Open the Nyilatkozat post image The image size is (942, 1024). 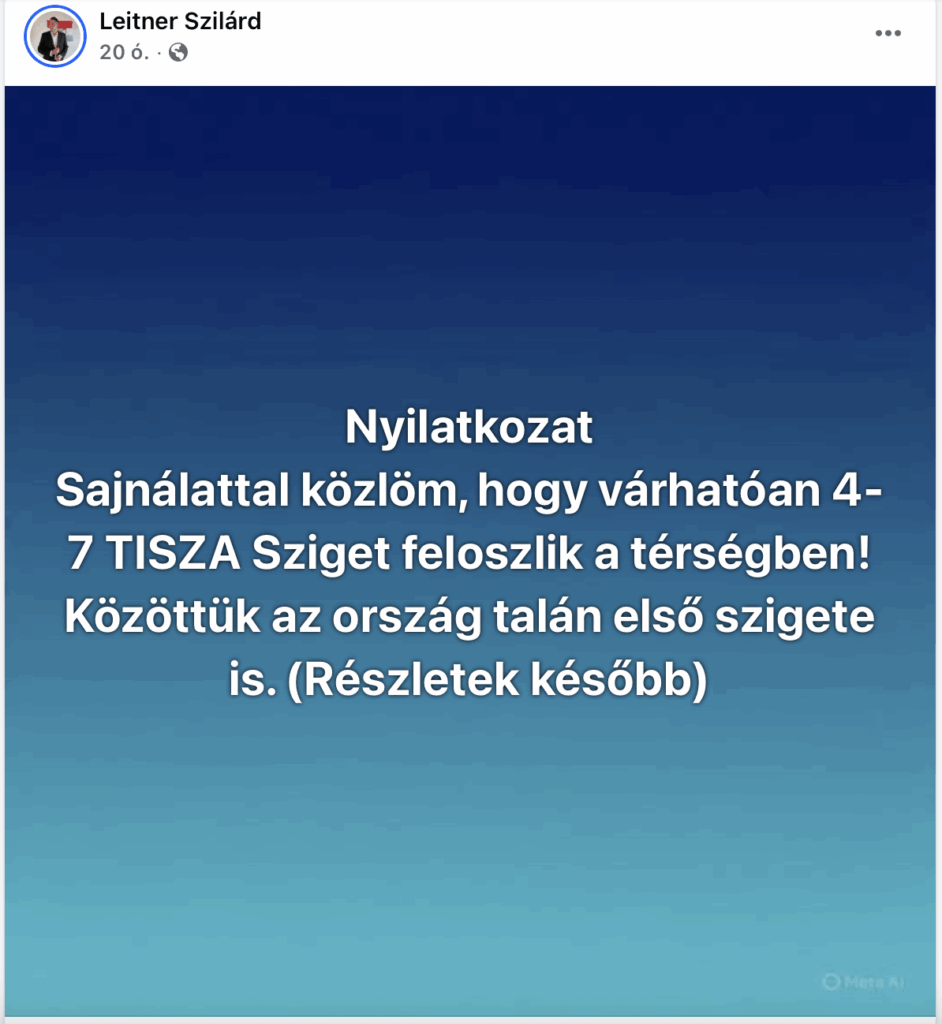click(x=470, y=550)
